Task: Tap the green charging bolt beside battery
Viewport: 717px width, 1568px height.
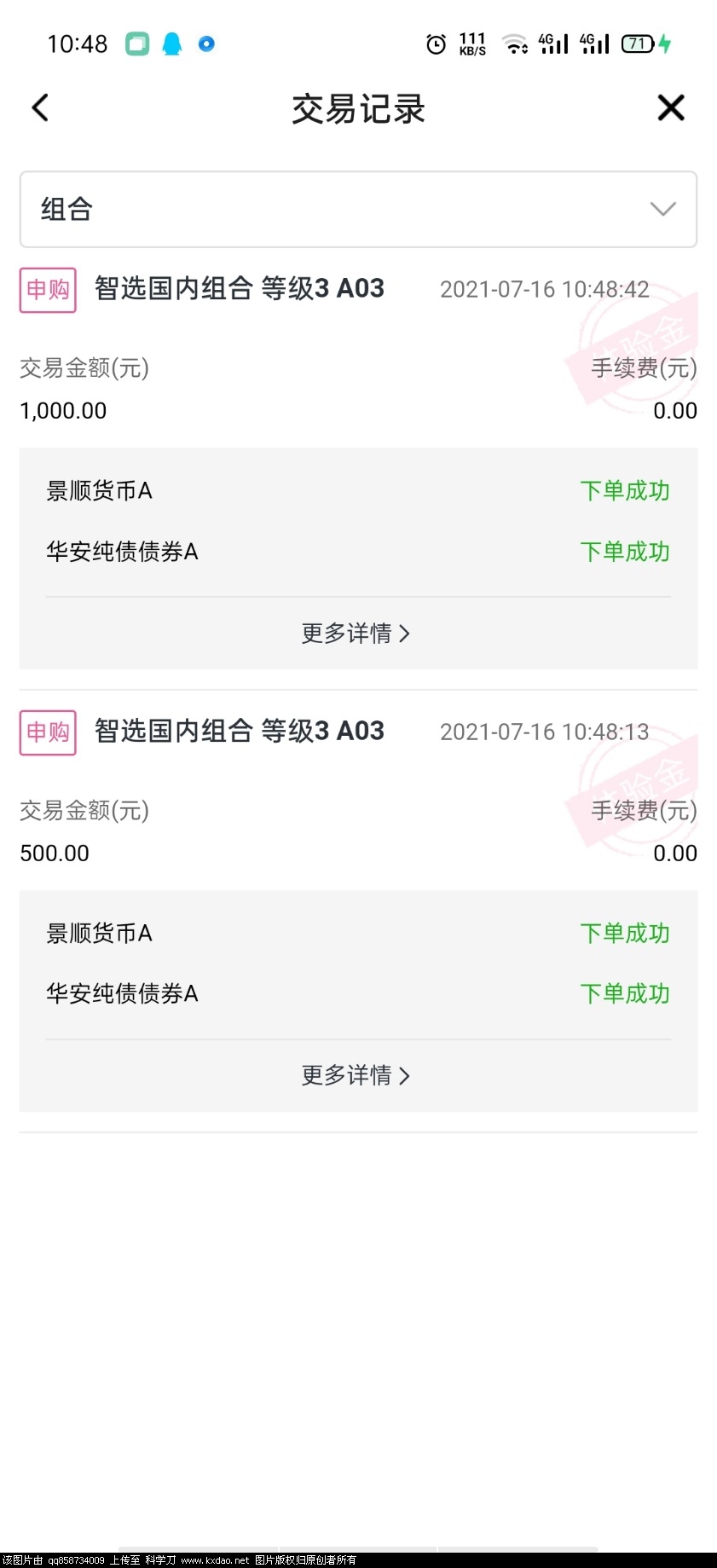Action: [666, 43]
